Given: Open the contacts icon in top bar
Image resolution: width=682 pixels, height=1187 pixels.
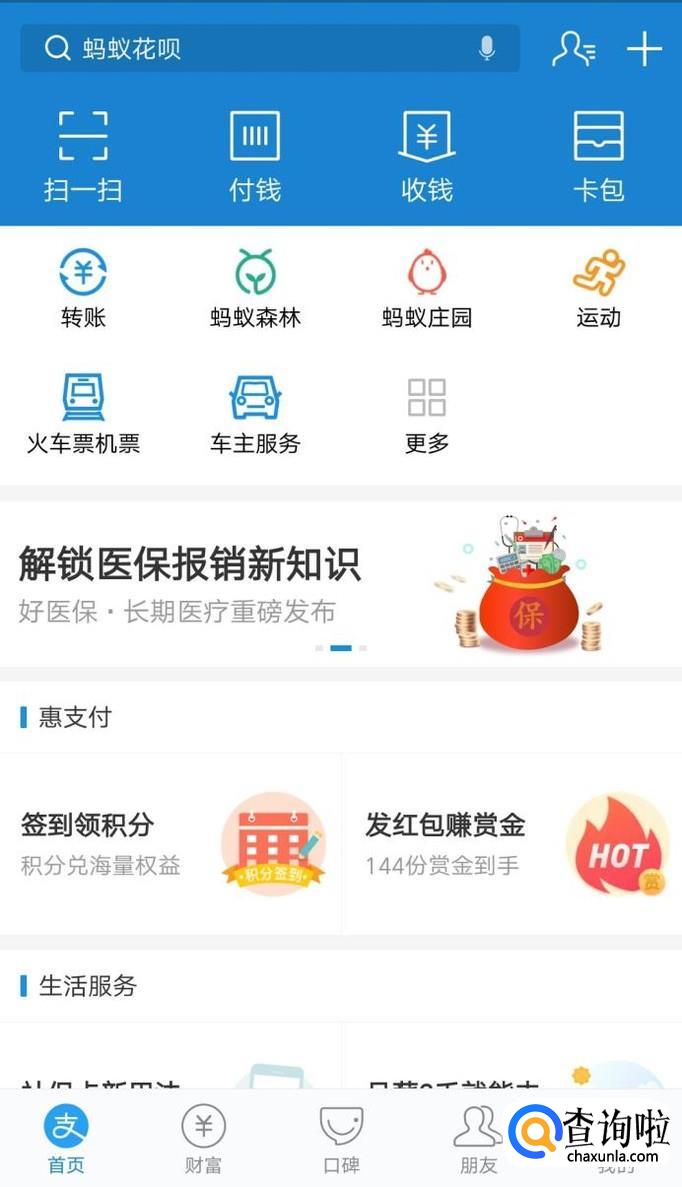Looking at the screenshot, I should 574,48.
